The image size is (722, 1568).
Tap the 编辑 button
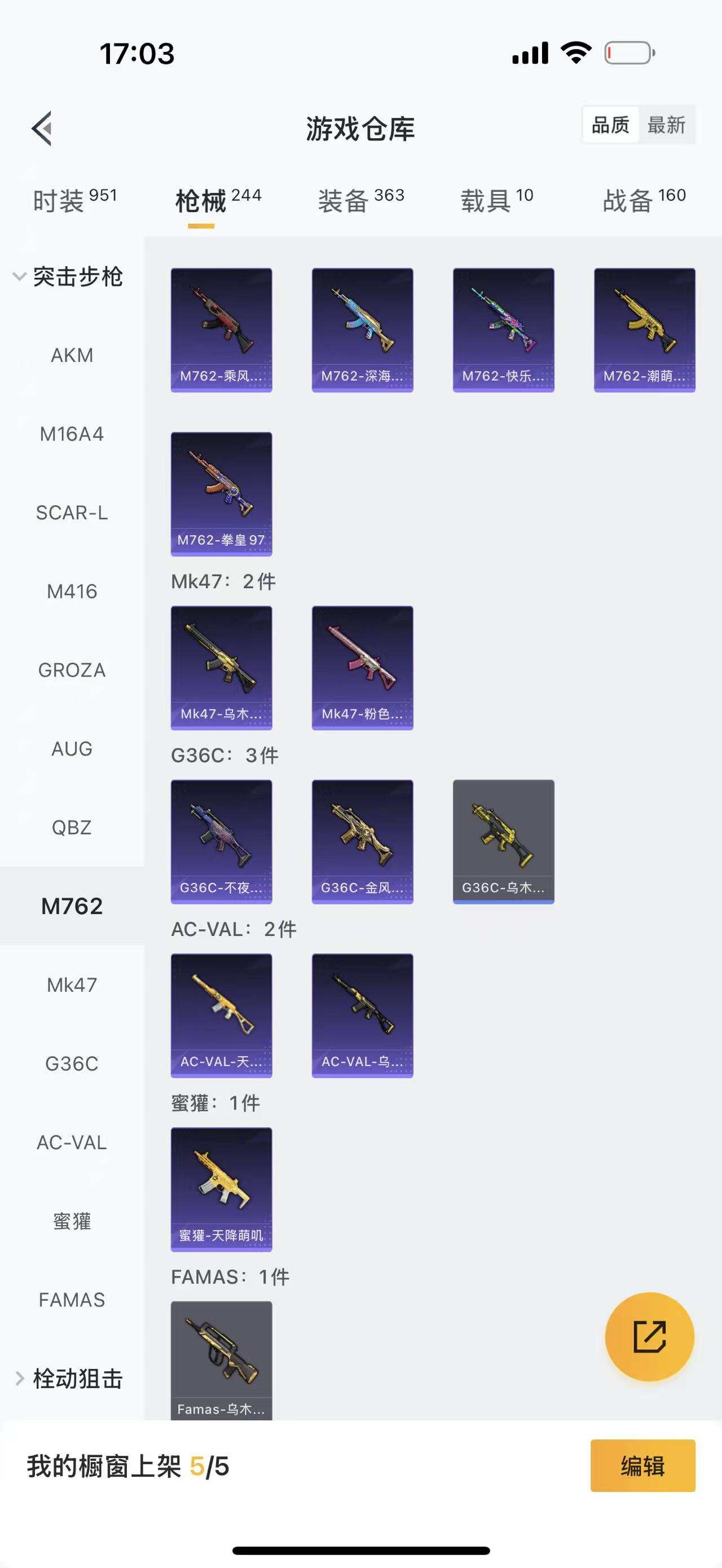coord(642,1466)
